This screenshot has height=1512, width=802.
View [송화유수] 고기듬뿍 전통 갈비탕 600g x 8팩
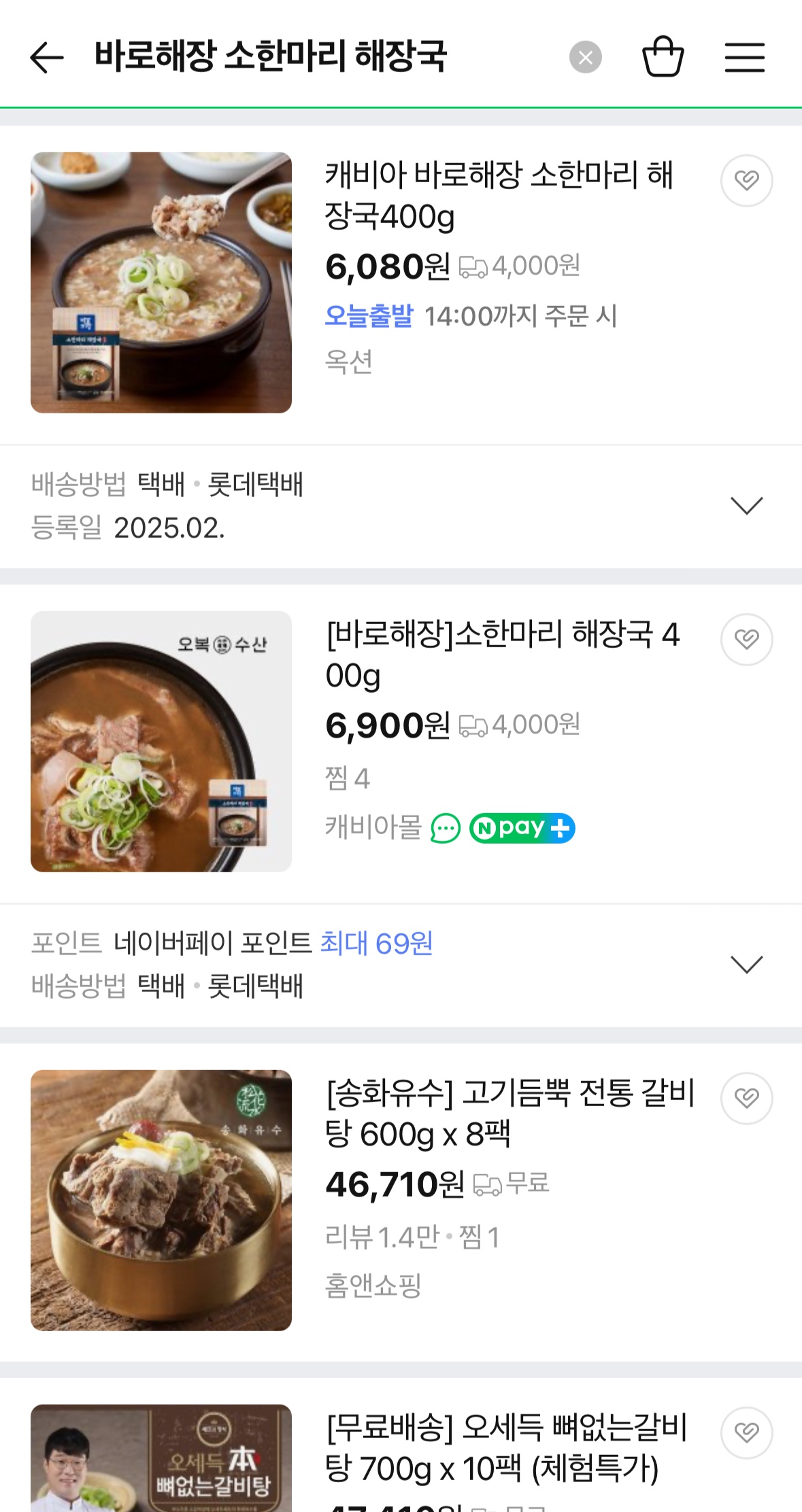click(510, 1113)
